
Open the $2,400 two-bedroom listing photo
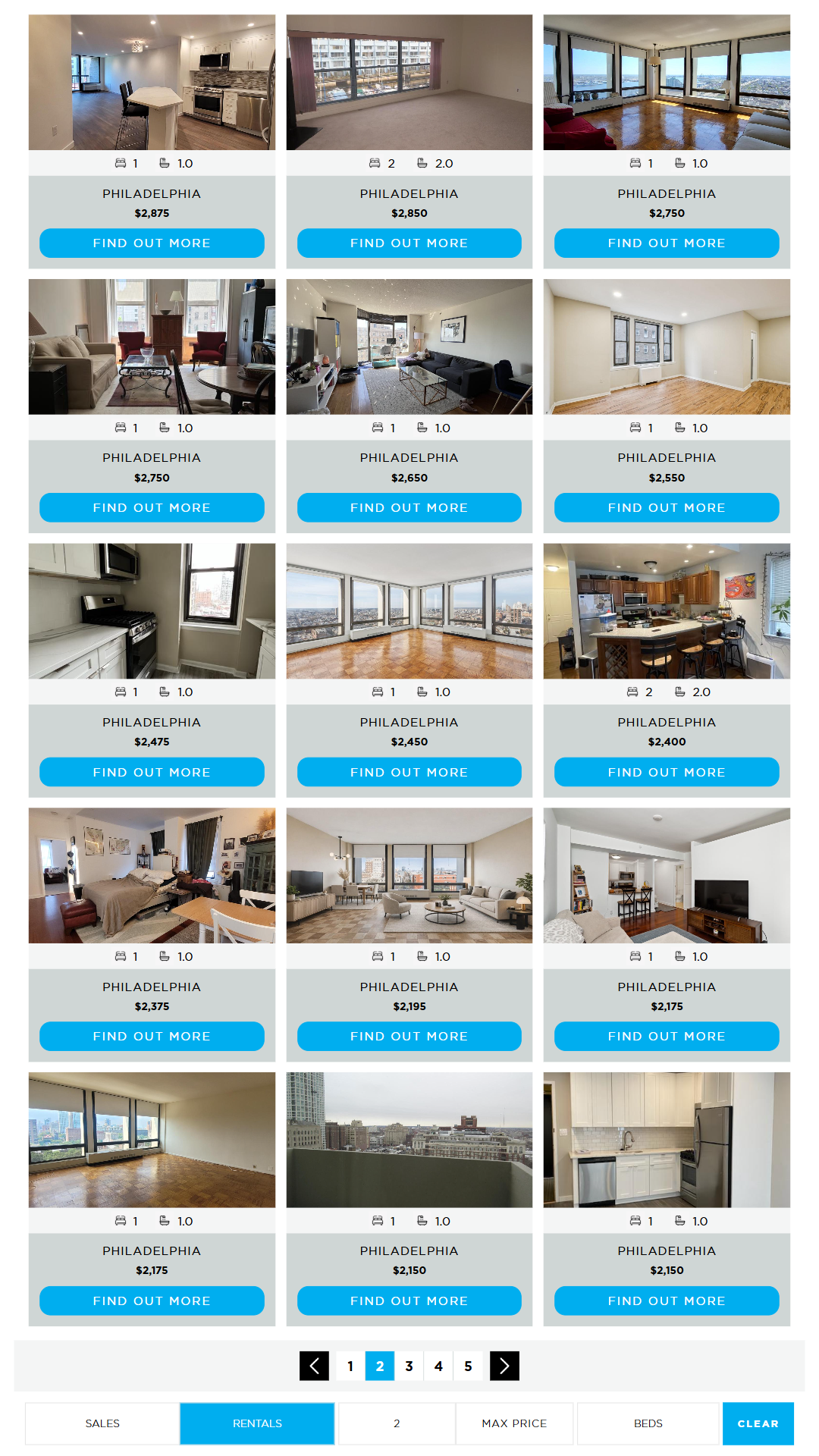pos(667,610)
